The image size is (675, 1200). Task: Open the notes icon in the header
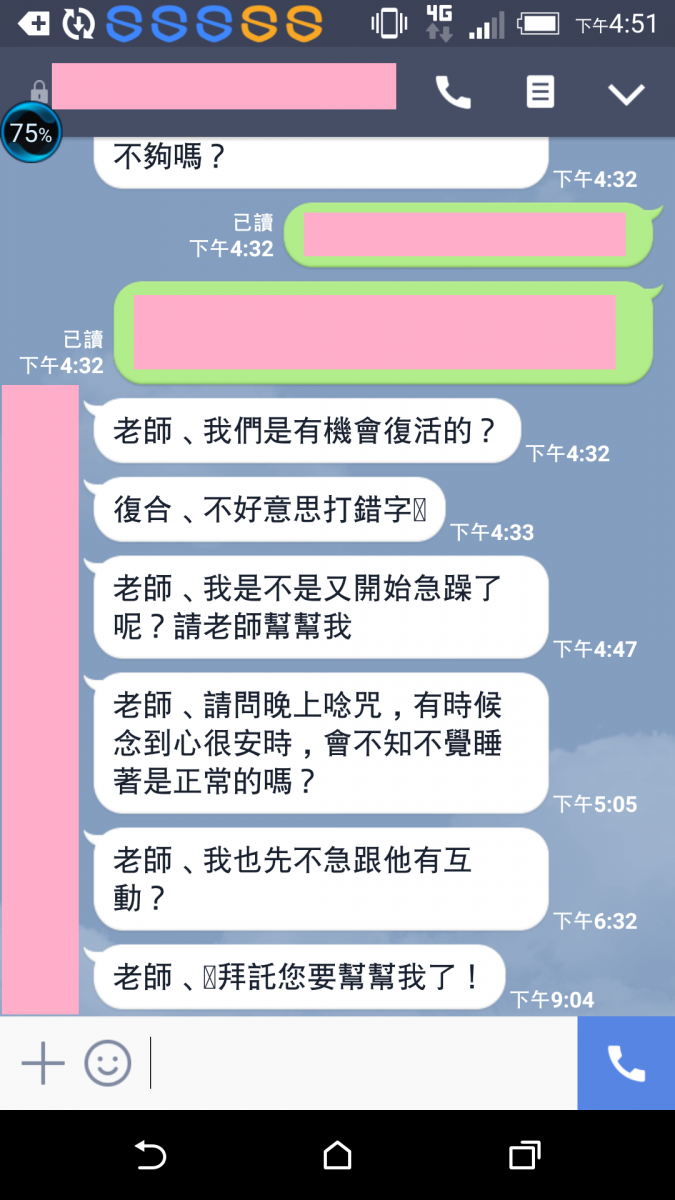540,93
